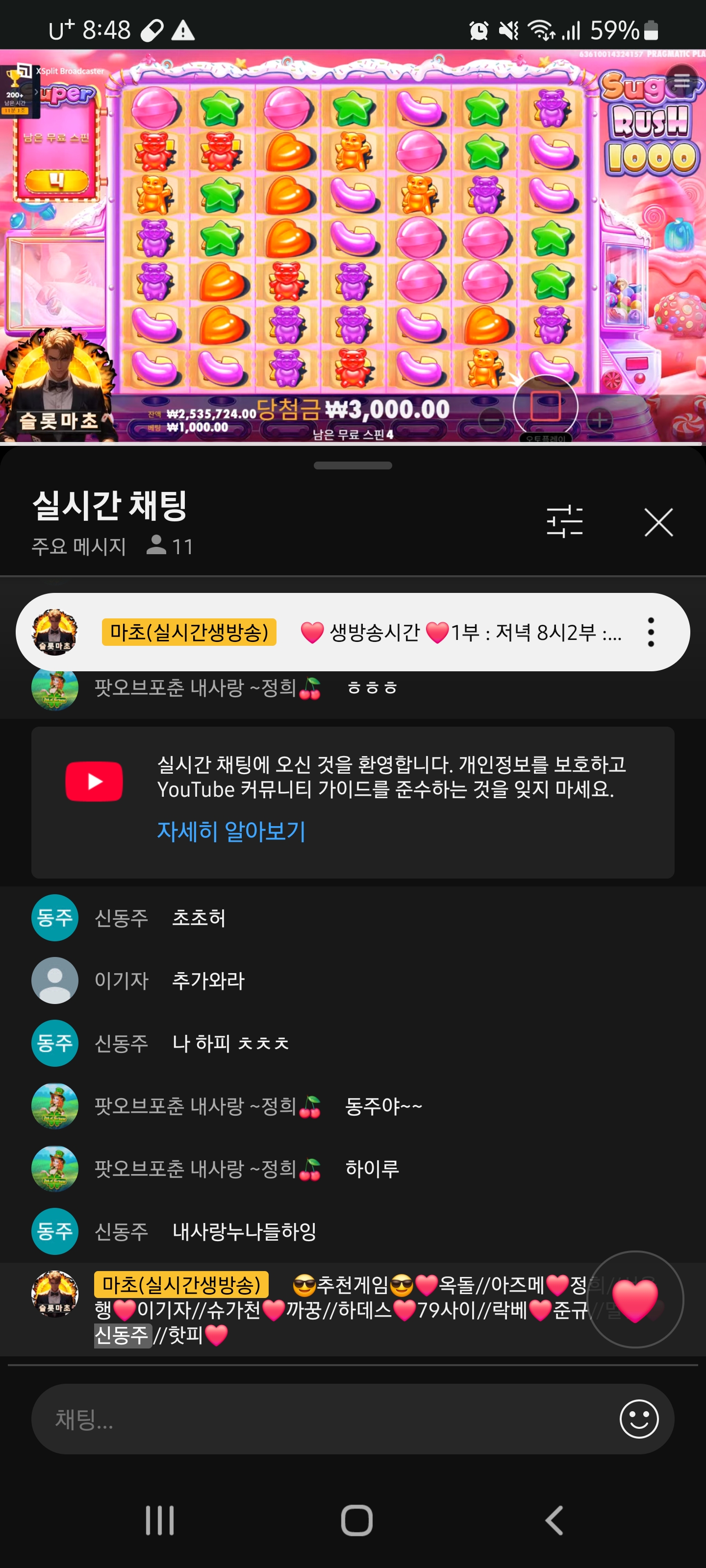
Task: Open the emoji picker
Action: point(638,1419)
